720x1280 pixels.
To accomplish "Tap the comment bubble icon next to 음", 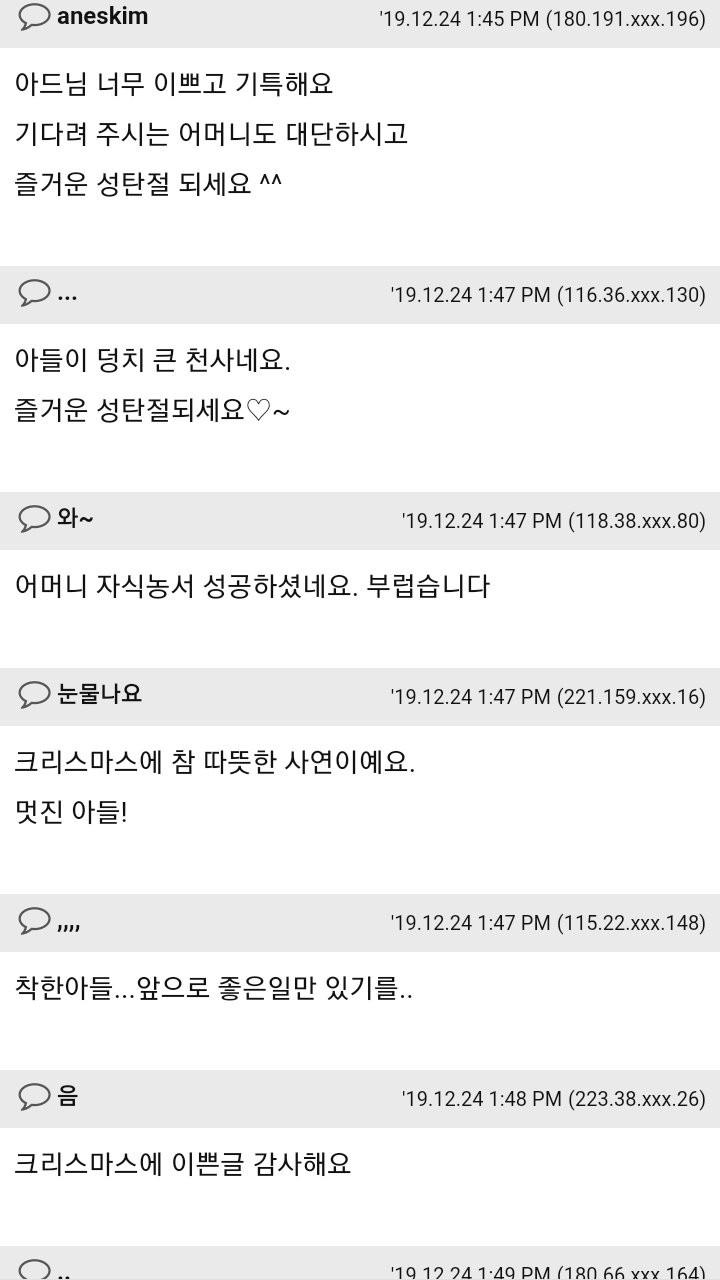I will (35, 1097).
